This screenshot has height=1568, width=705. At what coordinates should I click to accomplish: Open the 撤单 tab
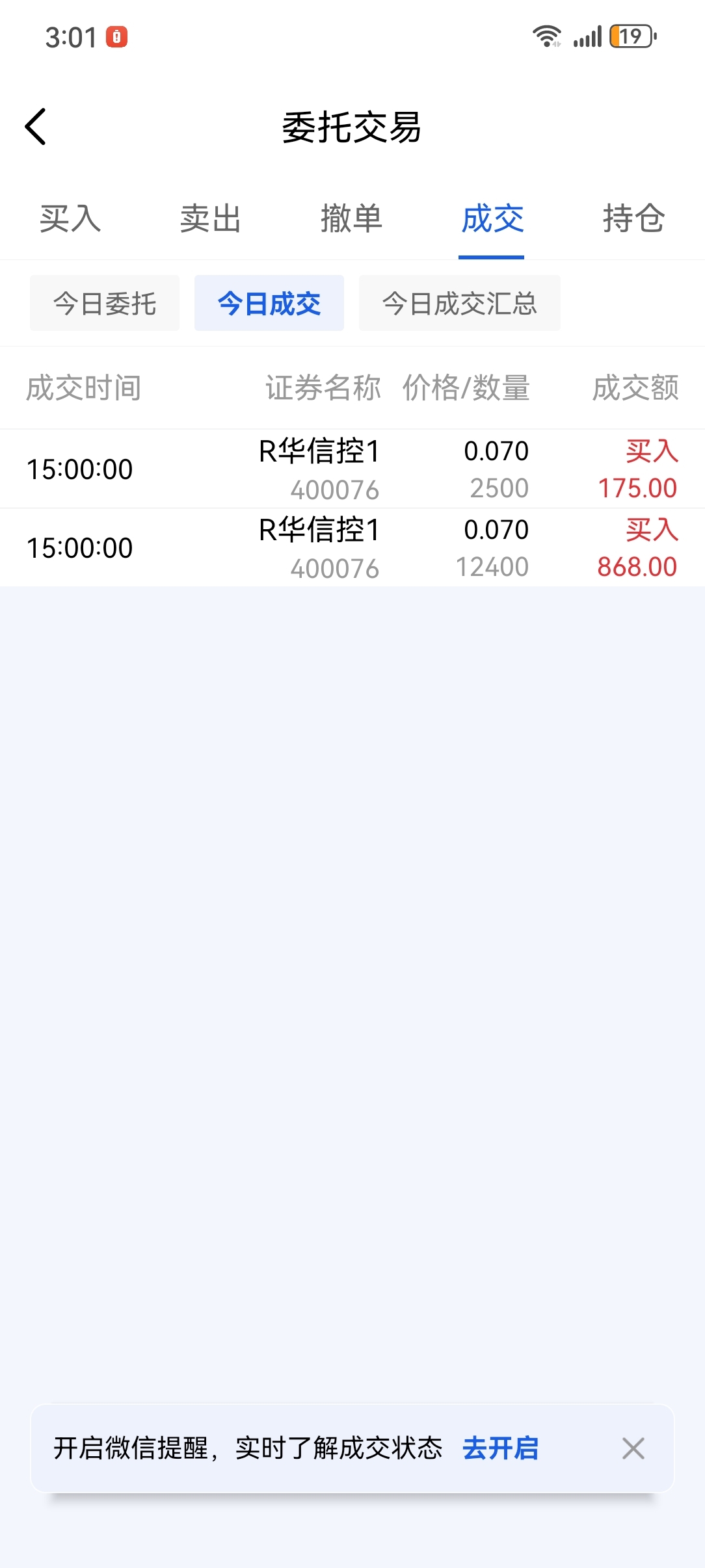(x=351, y=218)
